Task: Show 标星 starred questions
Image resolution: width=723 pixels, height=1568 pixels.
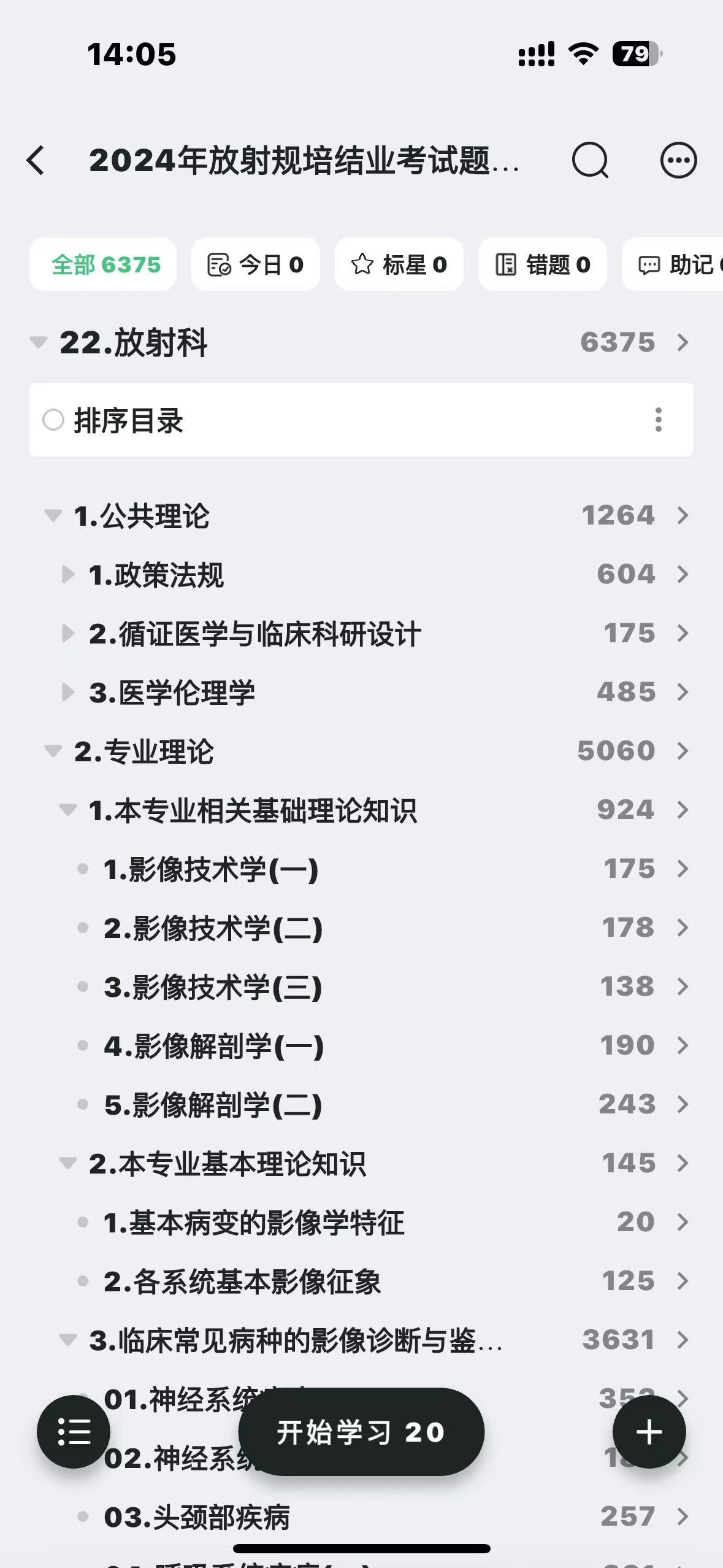Action: coord(399,264)
